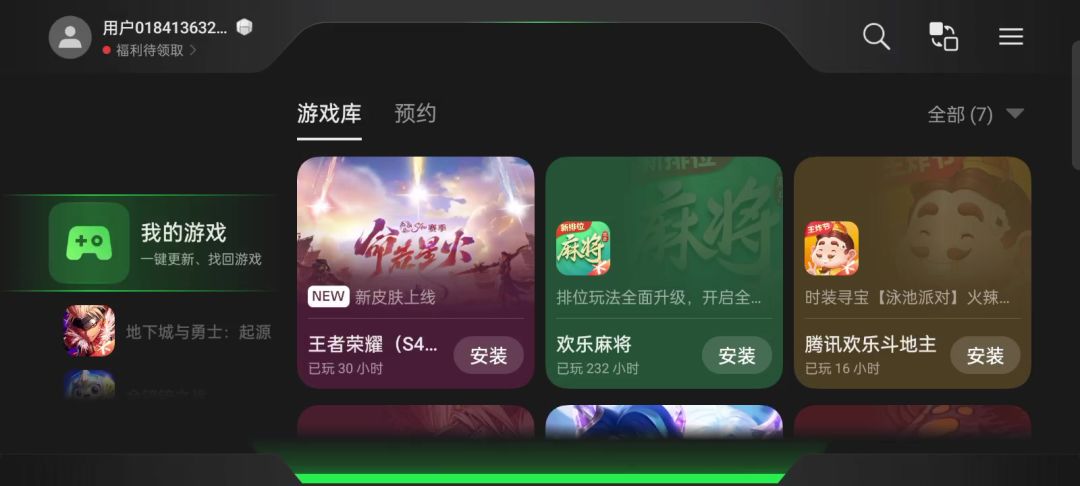This screenshot has width=1080, height=486.
Task: Install 腾讯欢乐斗地主
Action: pos(984,356)
